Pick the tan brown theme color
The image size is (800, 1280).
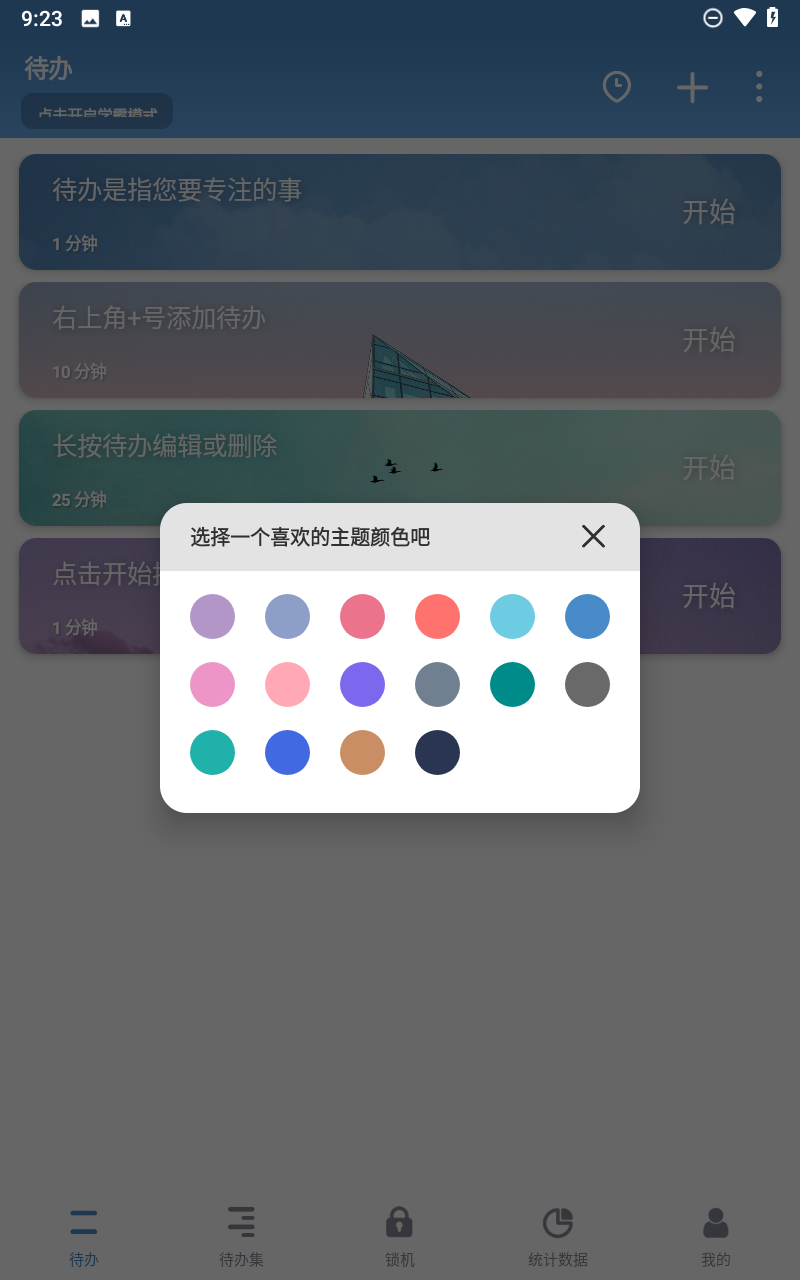coord(362,752)
